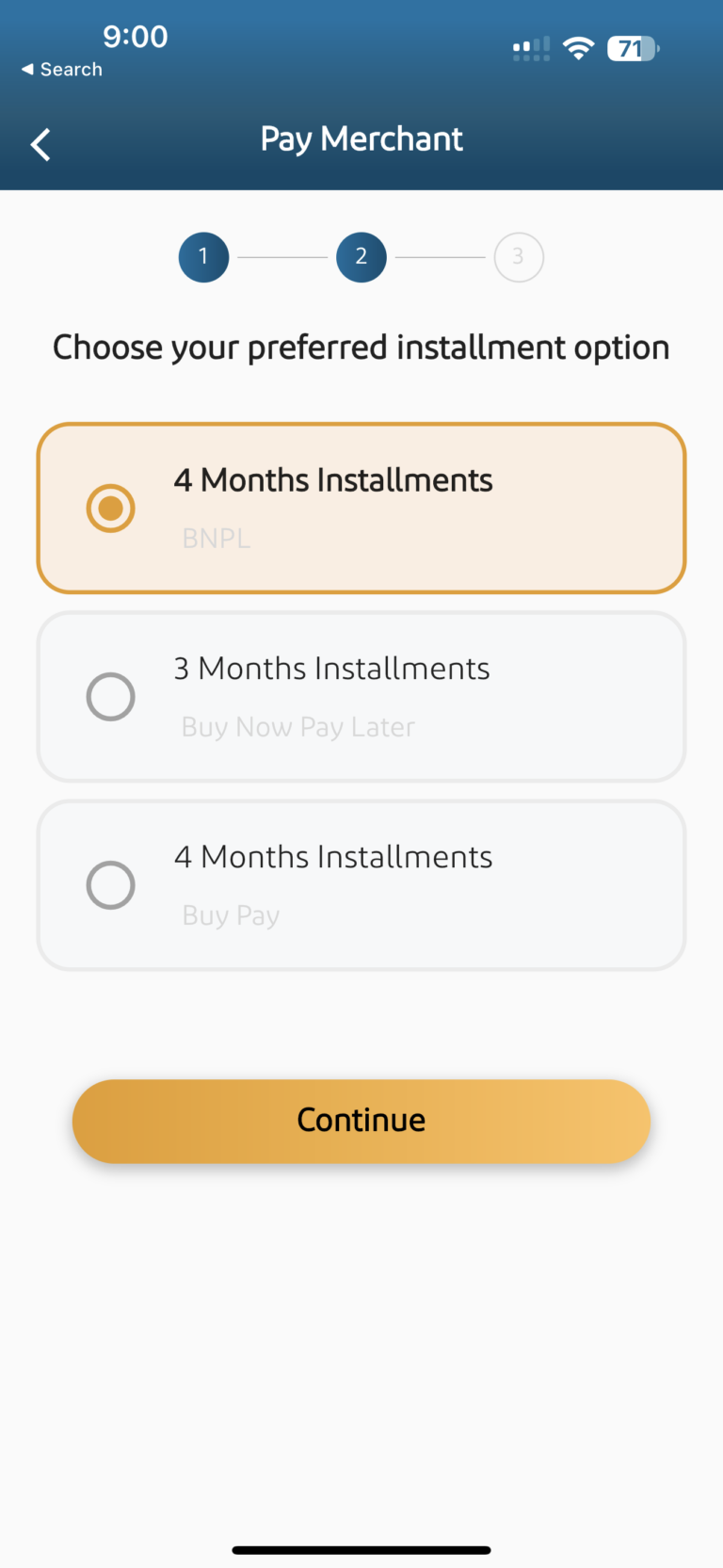Tap step indicator 2 in the progress tracker
723x1568 pixels.
tap(361, 257)
